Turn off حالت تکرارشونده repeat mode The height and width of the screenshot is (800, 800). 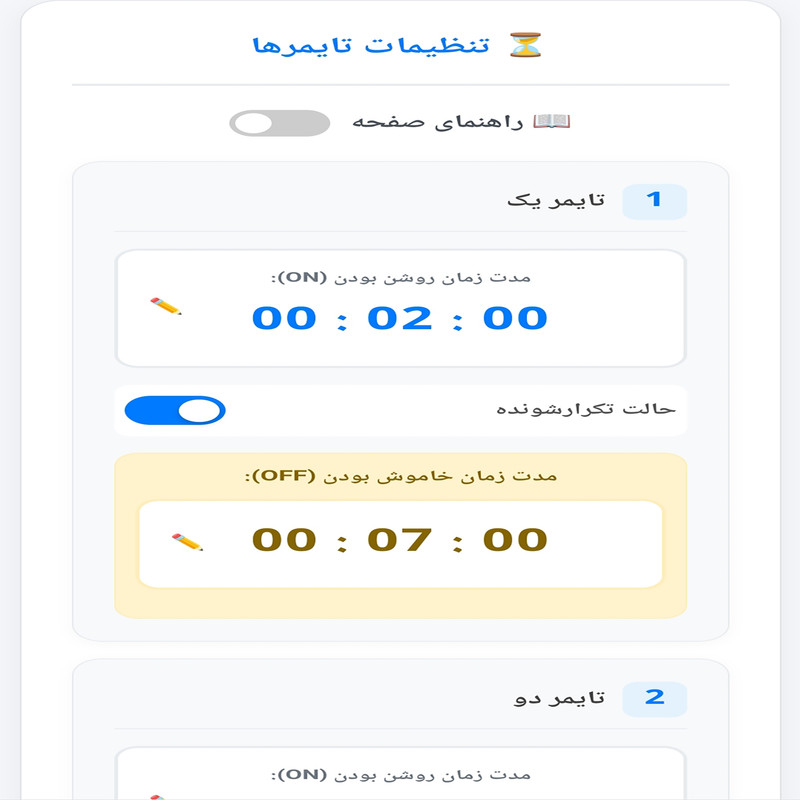click(x=175, y=410)
